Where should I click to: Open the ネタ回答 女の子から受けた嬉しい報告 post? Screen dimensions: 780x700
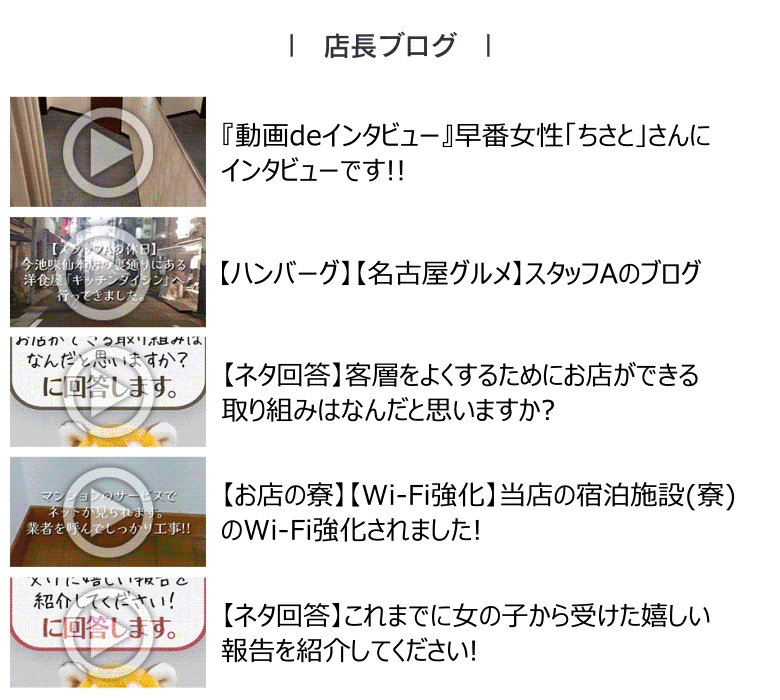(465, 632)
